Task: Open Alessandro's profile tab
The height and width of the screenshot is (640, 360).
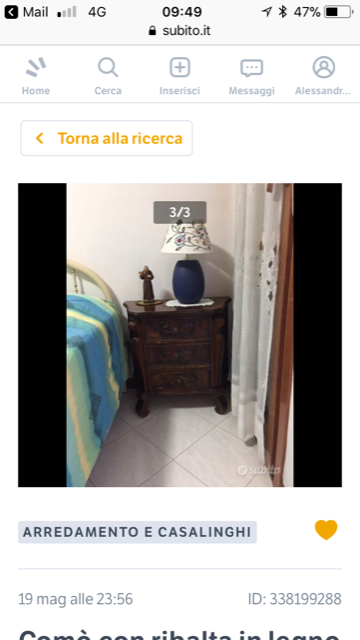Action: [x=323, y=76]
